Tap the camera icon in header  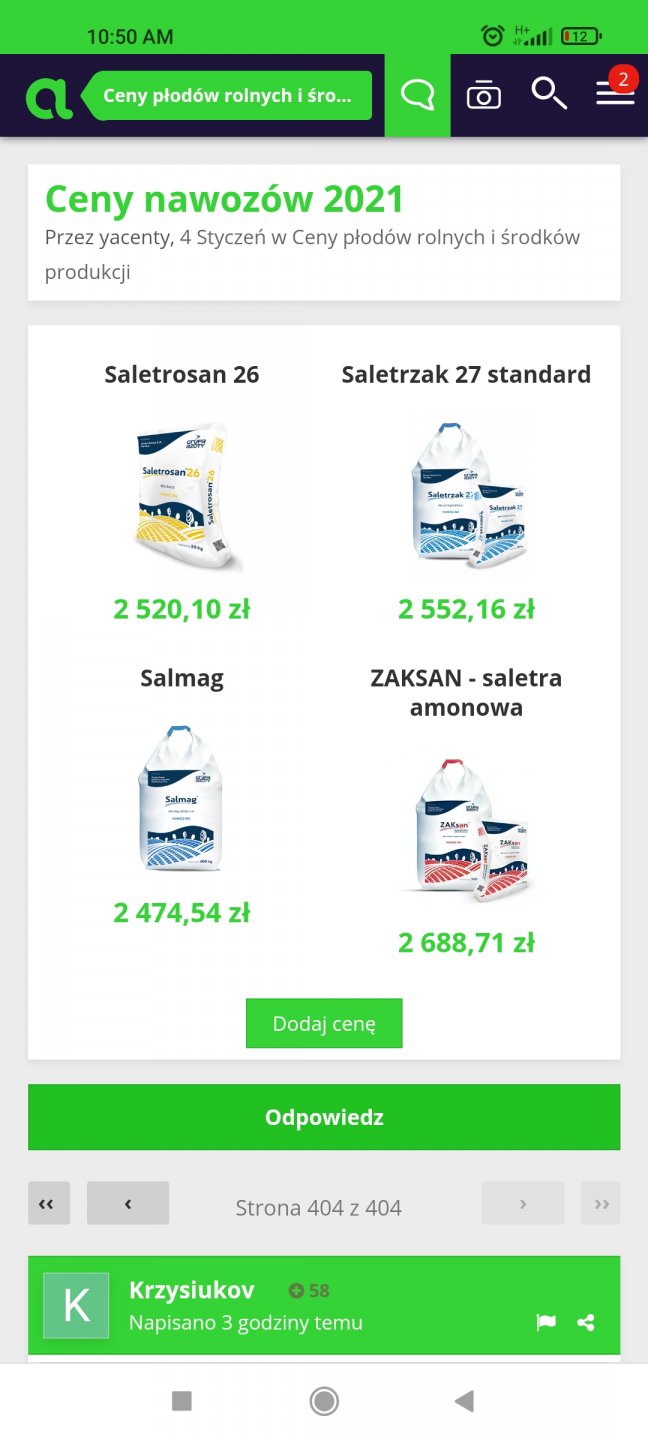click(x=484, y=96)
